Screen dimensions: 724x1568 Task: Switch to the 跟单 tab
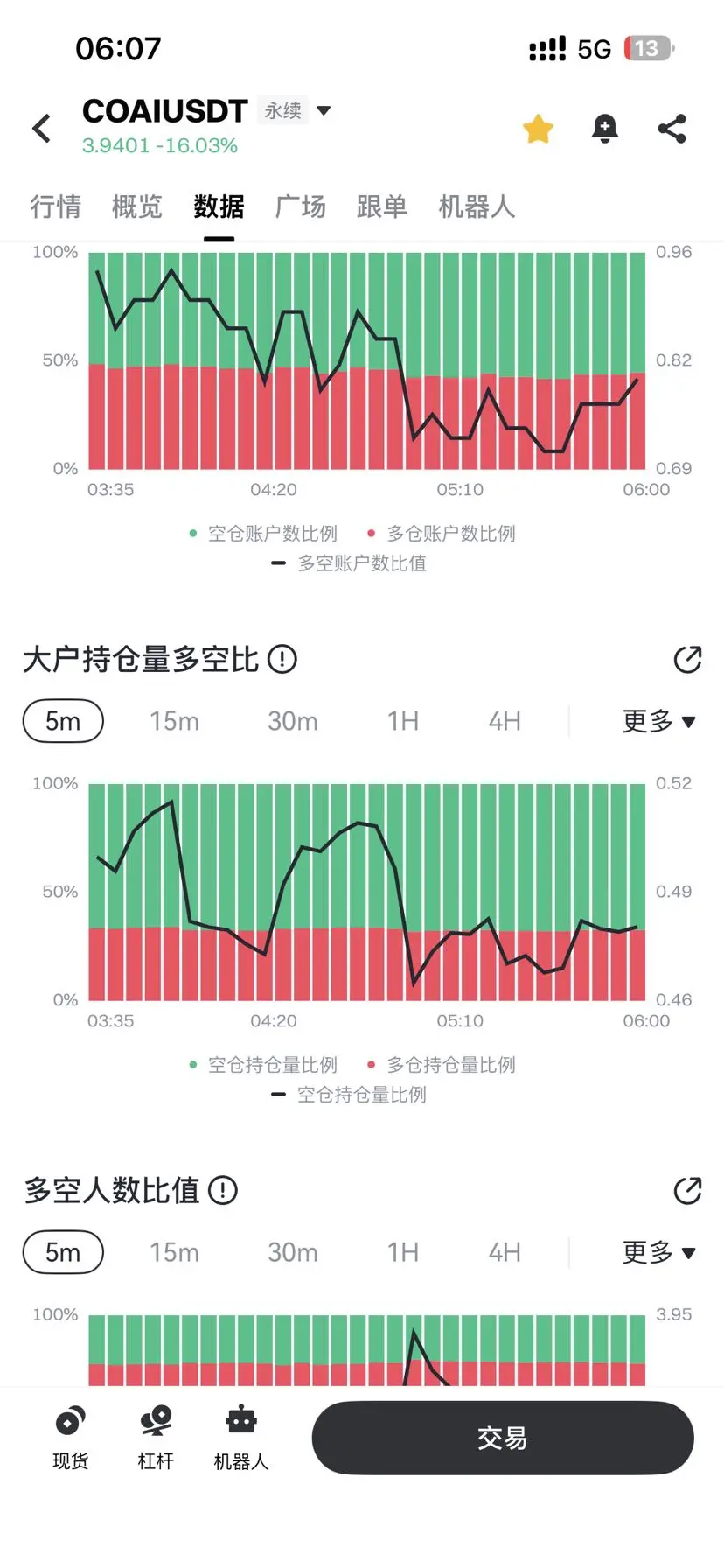382,206
